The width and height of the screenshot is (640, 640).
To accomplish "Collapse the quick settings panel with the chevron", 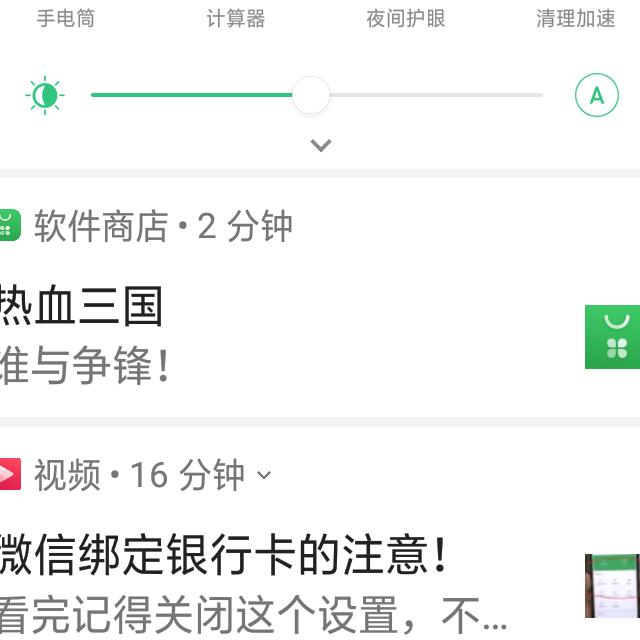I will pyautogui.click(x=320, y=145).
